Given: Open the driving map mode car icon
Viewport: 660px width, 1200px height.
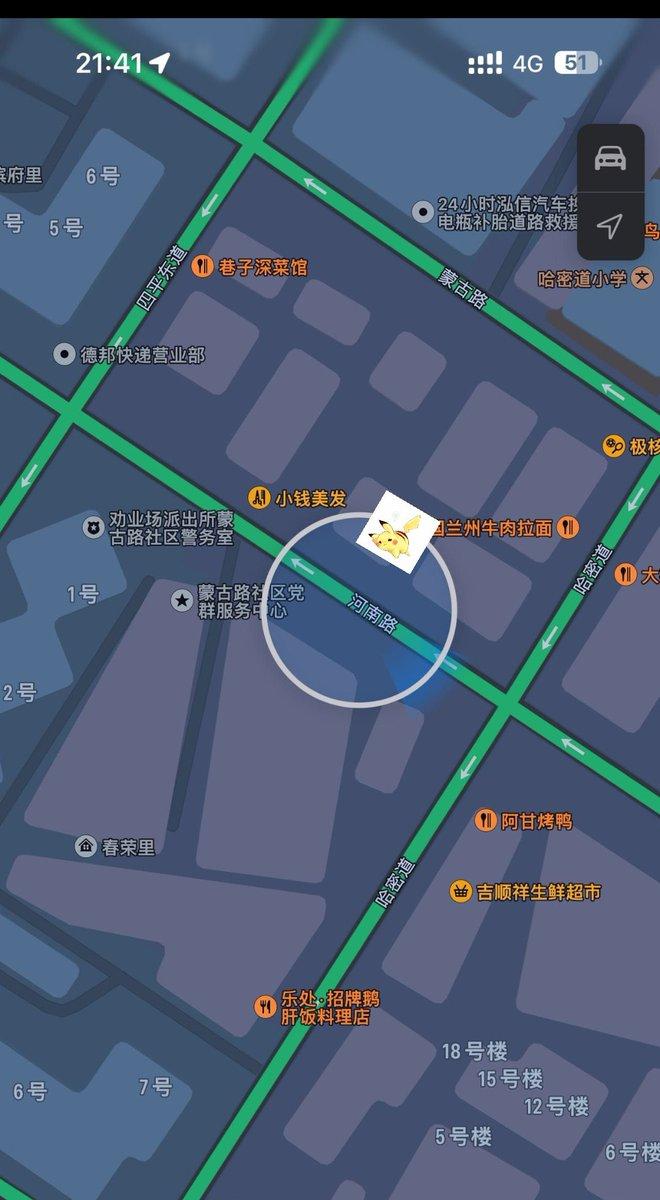Looking at the screenshot, I should [x=610, y=158].
